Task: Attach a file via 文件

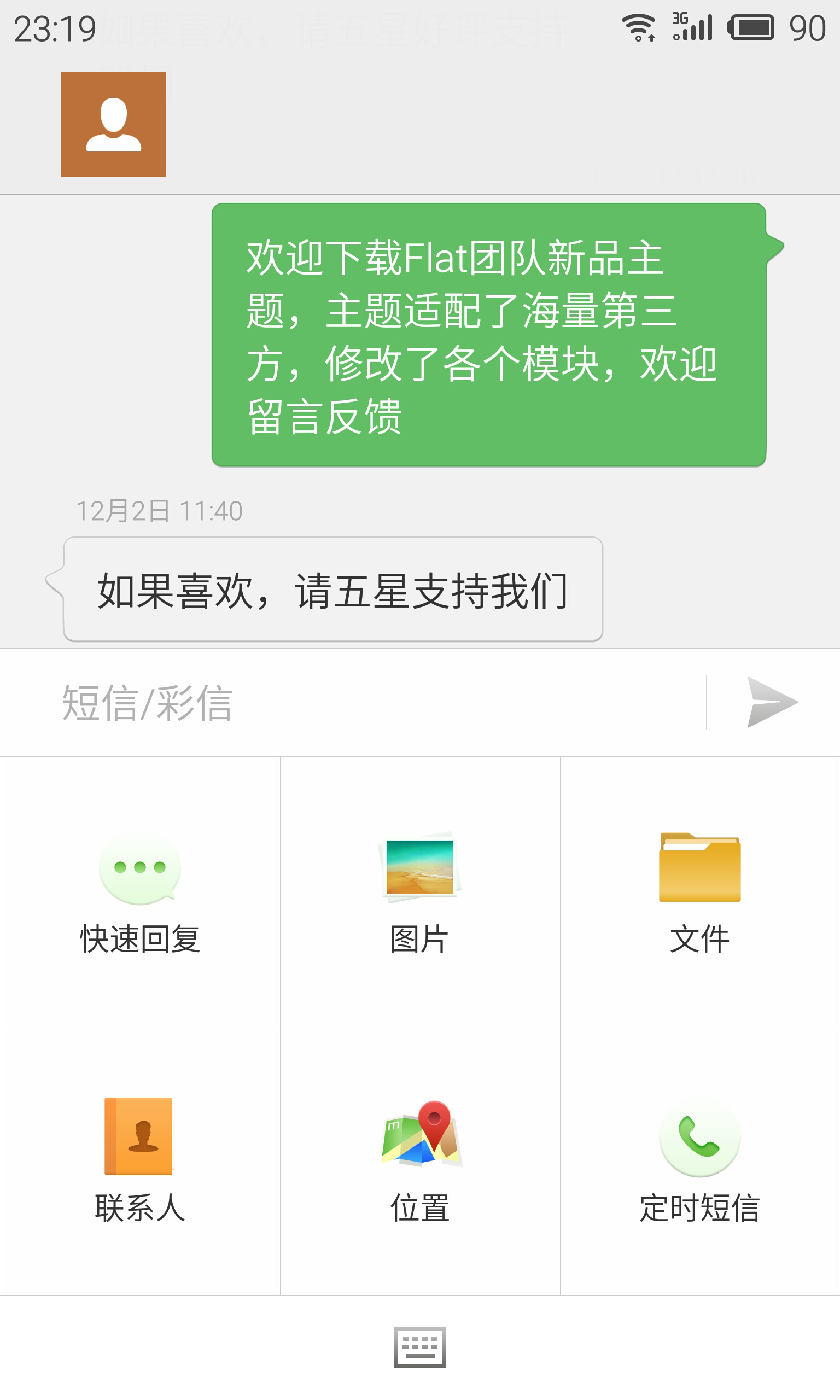Action: click(x=700, y=891)
